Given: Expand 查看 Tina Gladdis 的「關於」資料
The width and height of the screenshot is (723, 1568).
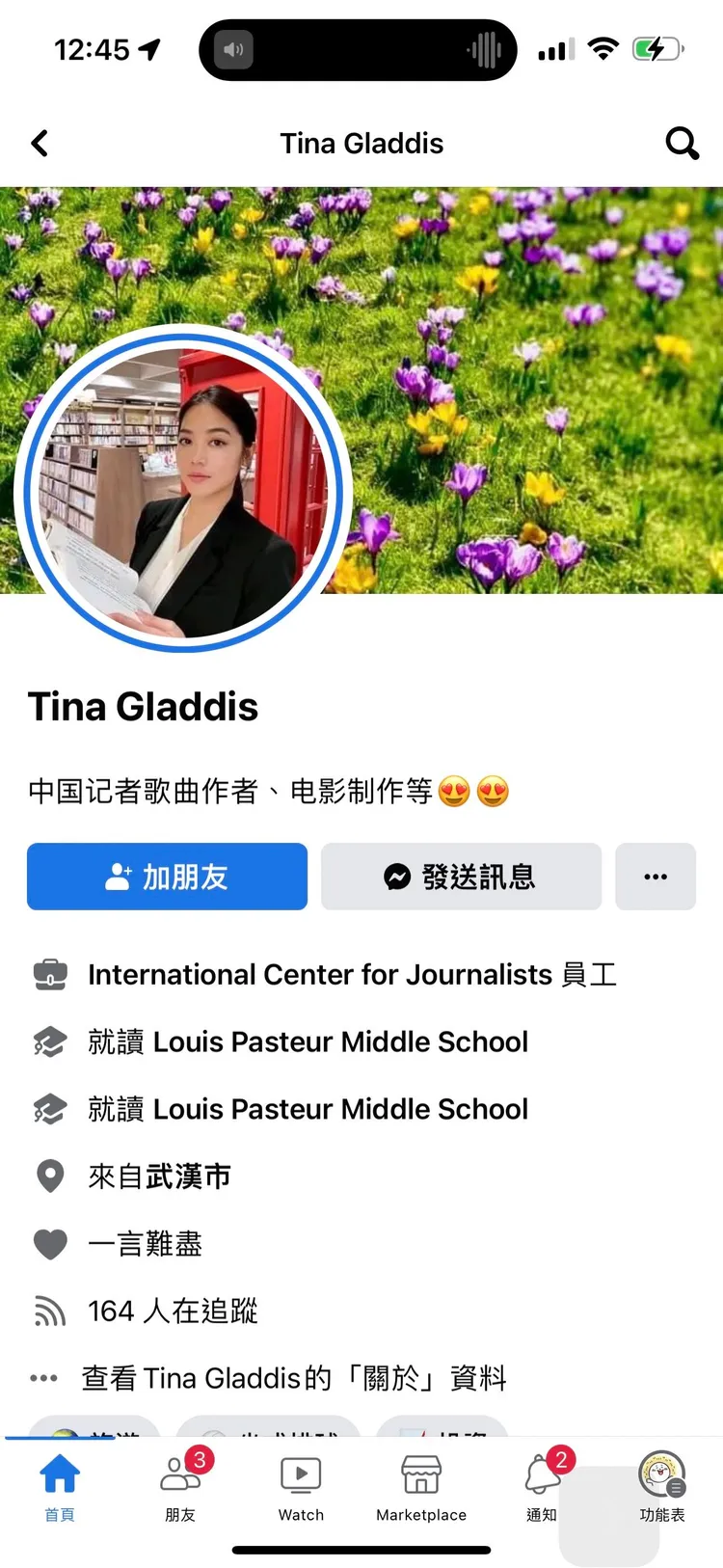Looking at the screenshot, I should click(x=294, y=1378).
